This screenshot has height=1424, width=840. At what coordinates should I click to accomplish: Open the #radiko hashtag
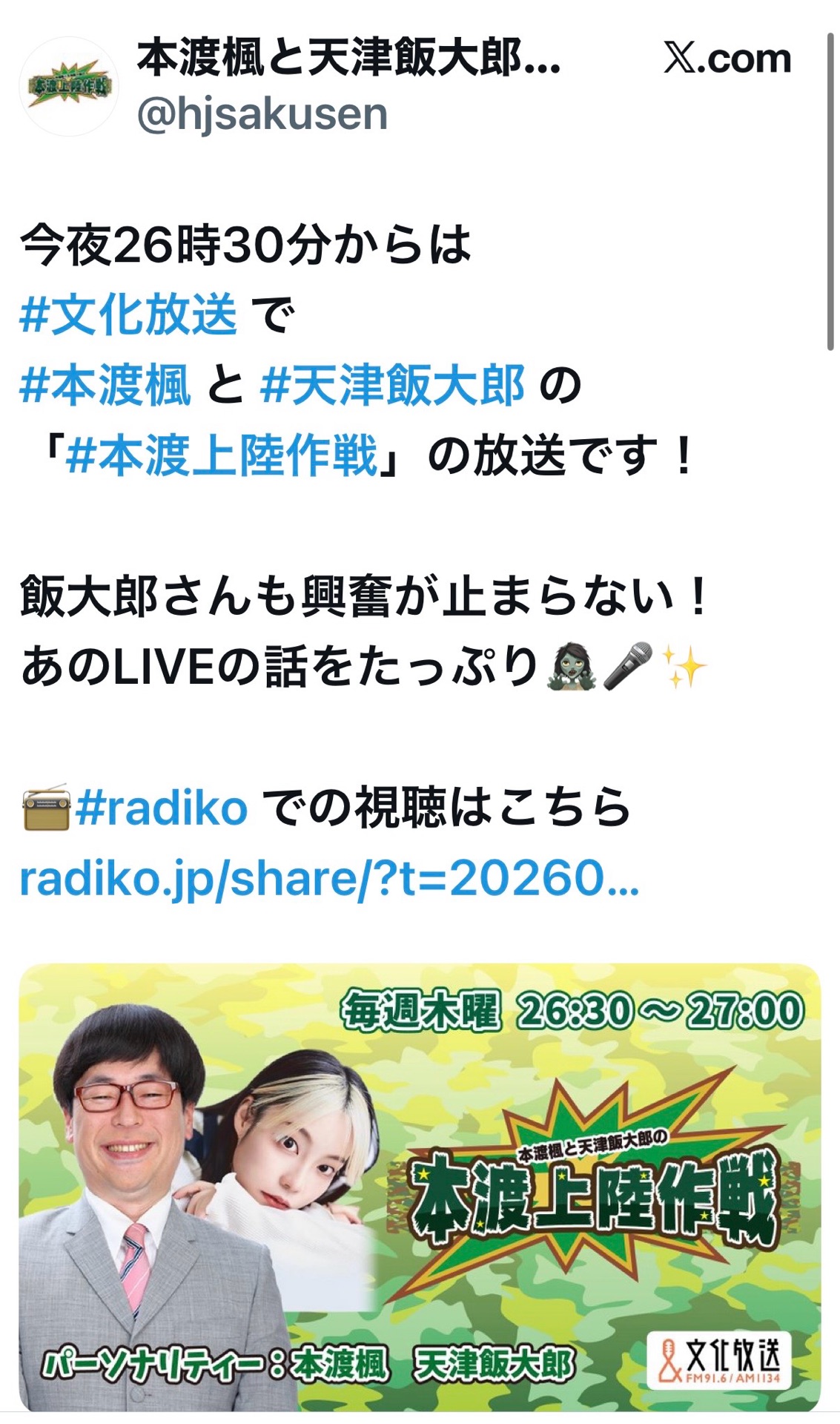161,808
